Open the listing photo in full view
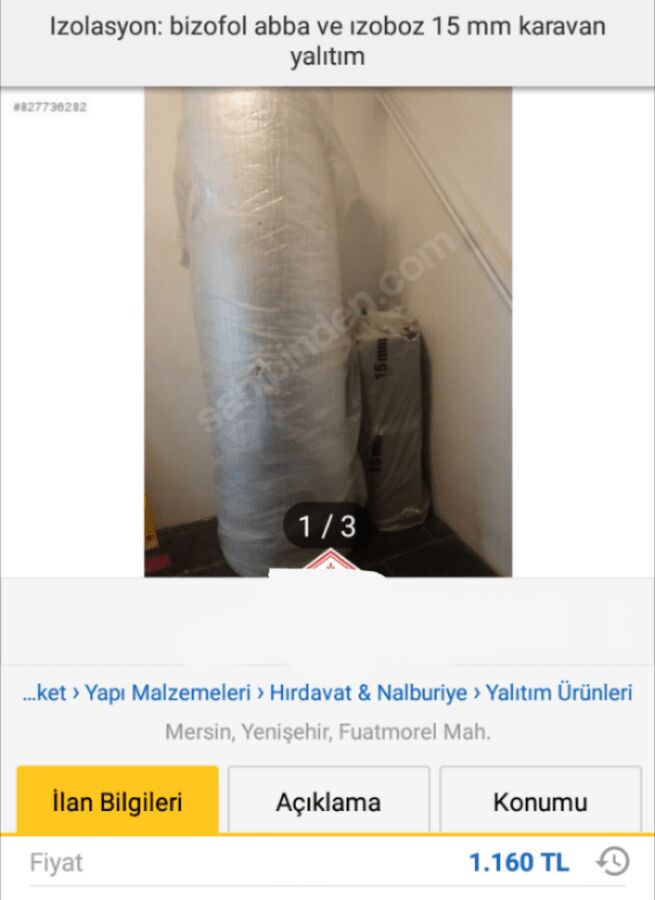 click(328, 330)
